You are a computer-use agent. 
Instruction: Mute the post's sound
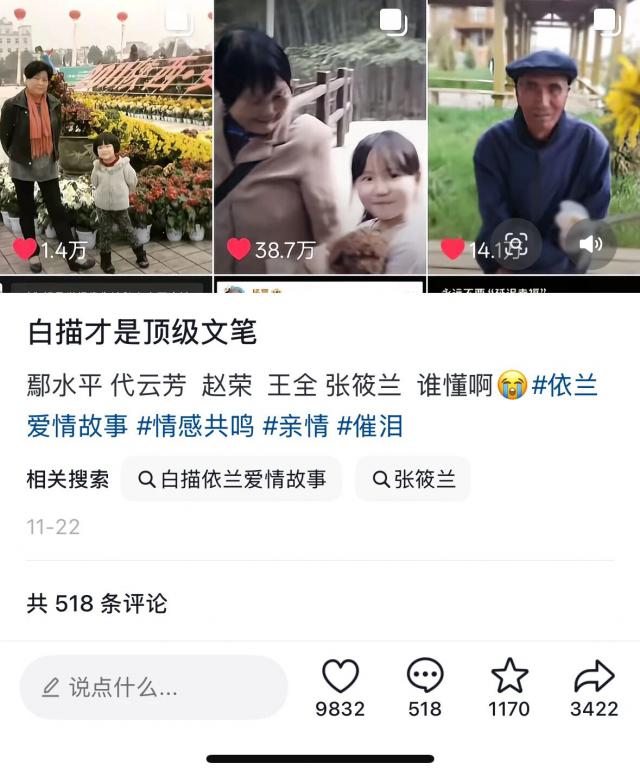[x=591, y=244]
